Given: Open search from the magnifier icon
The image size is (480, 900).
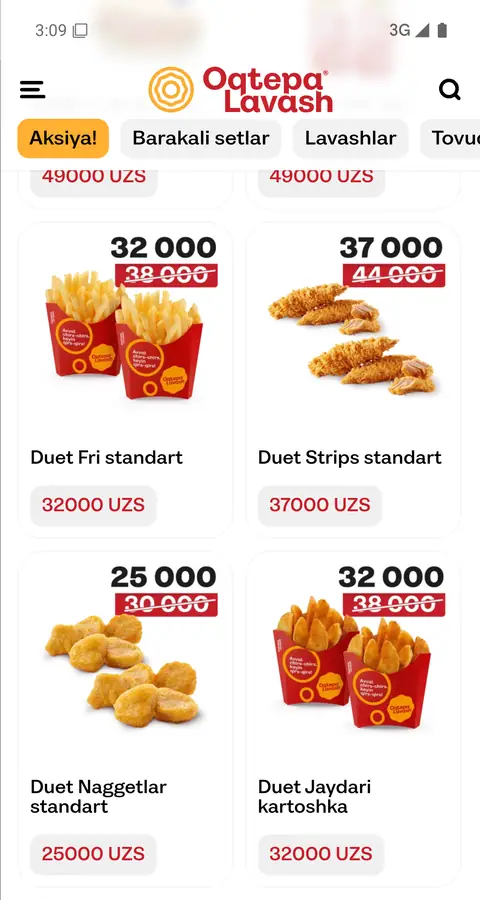Looking at the screenshot, I should (450, 90).
